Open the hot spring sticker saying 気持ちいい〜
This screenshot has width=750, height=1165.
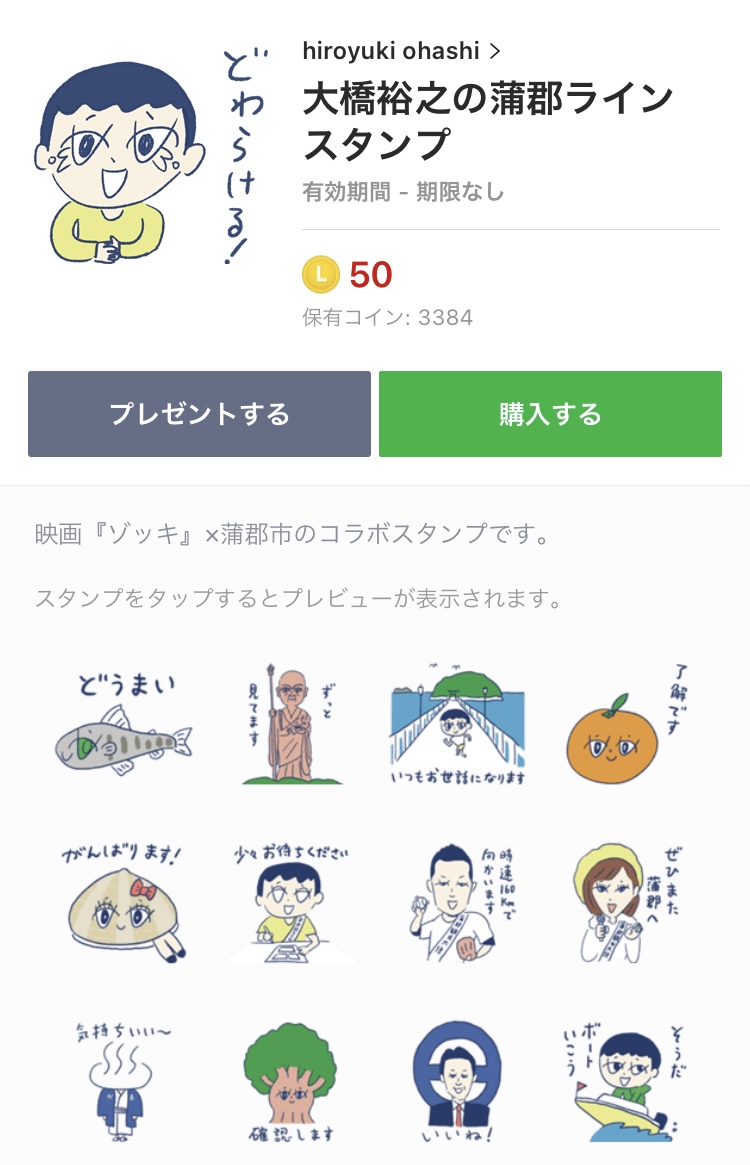pos(120,1080)
